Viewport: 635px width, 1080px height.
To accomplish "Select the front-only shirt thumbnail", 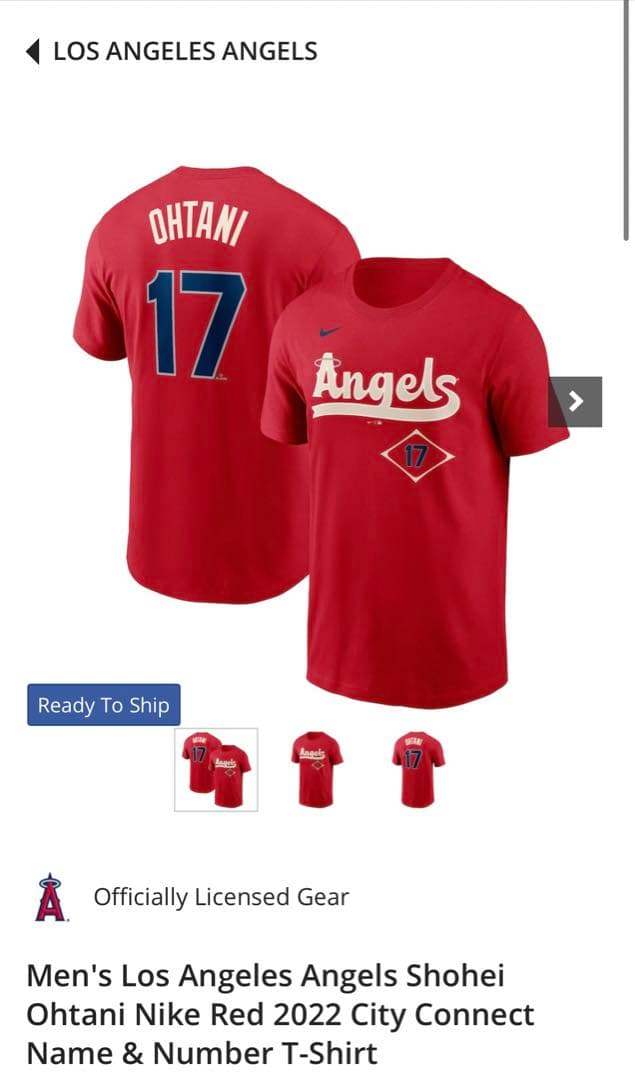I will click(x=317, y=769).
